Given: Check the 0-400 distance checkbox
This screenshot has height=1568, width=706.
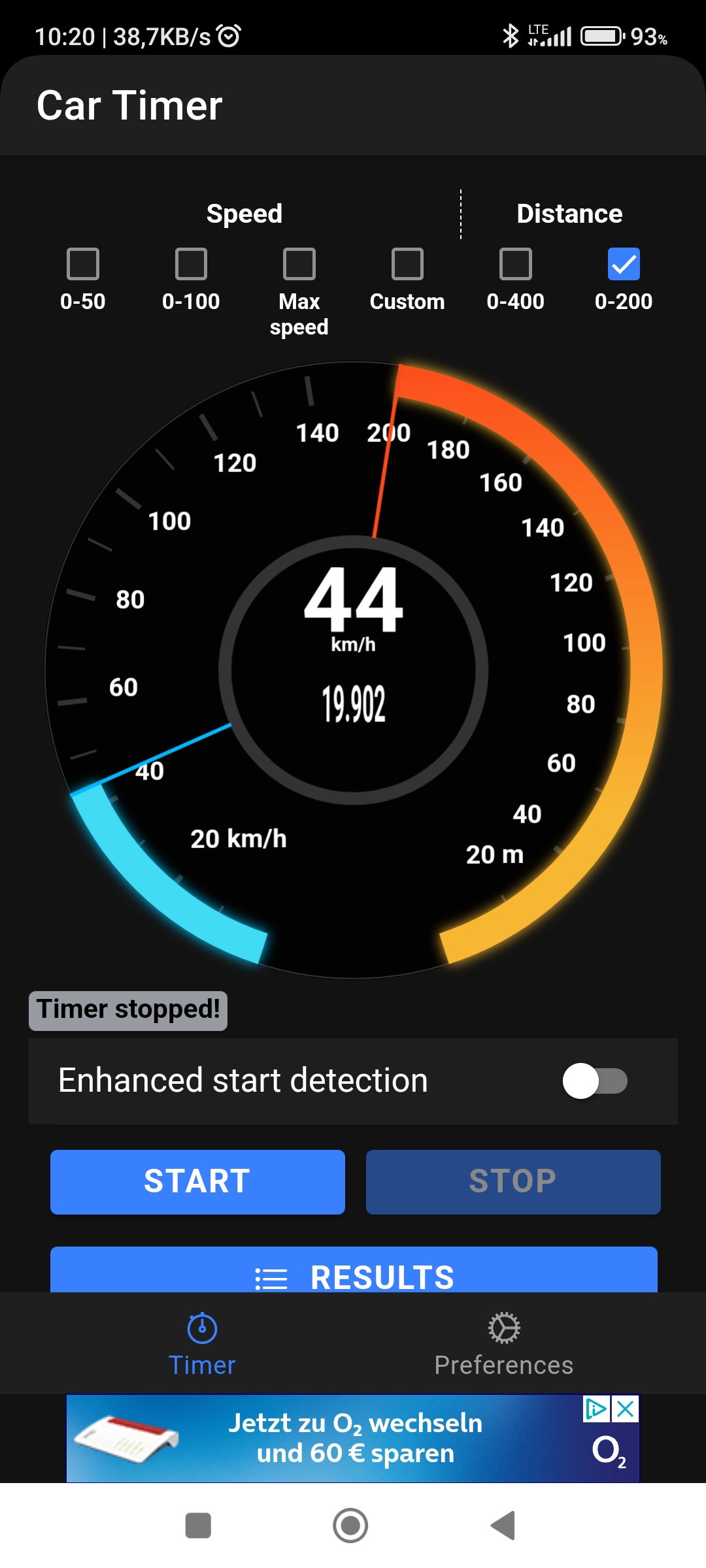Looking at the screenshot, I should (x=515, y=264).
